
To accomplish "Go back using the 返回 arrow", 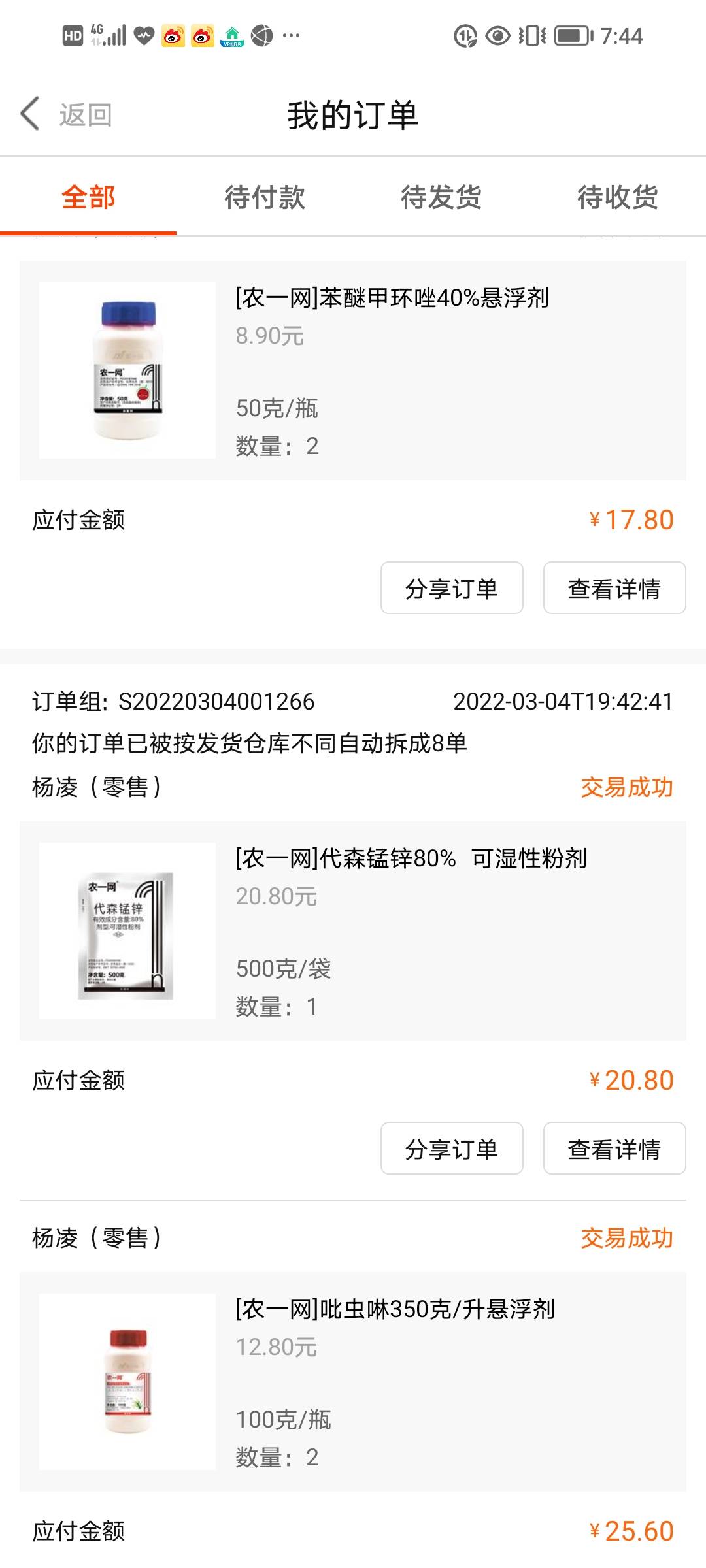I will (65, 114).
